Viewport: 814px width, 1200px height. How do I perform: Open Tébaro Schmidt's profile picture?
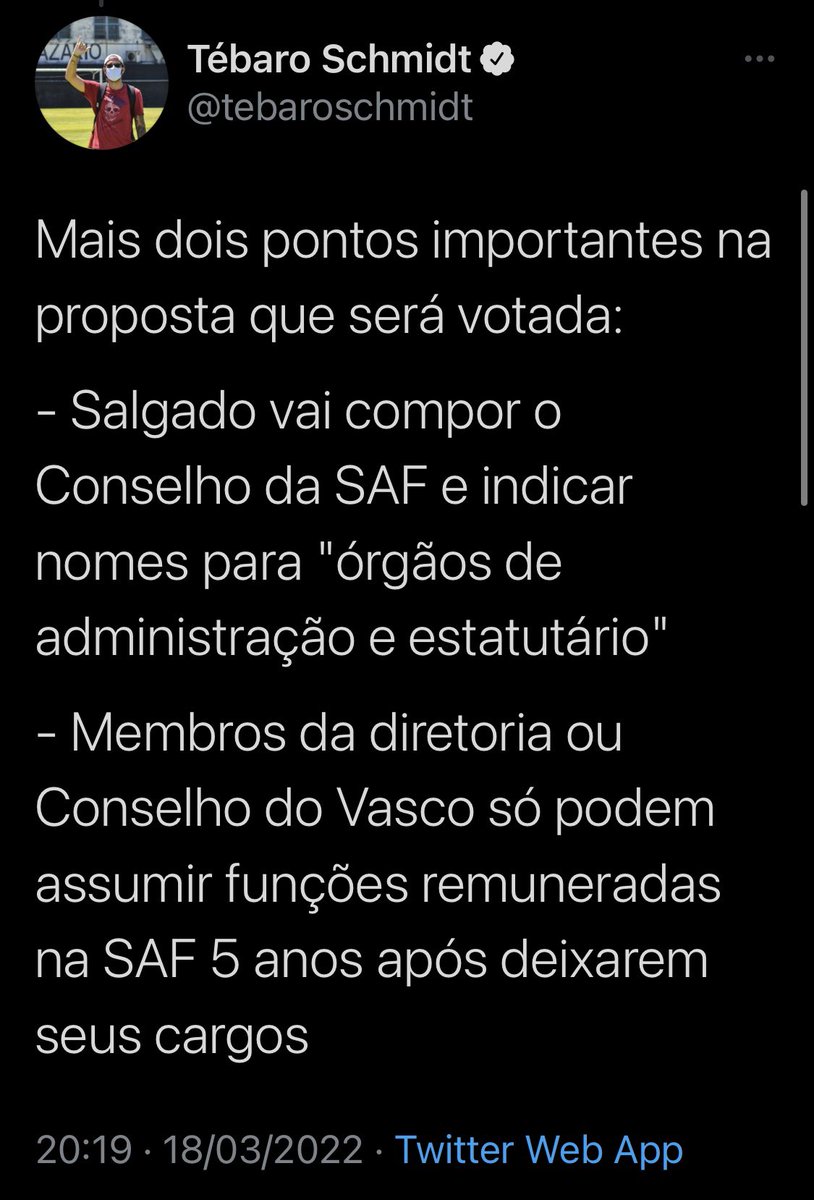pyautogui.click(x=91, y=92)
